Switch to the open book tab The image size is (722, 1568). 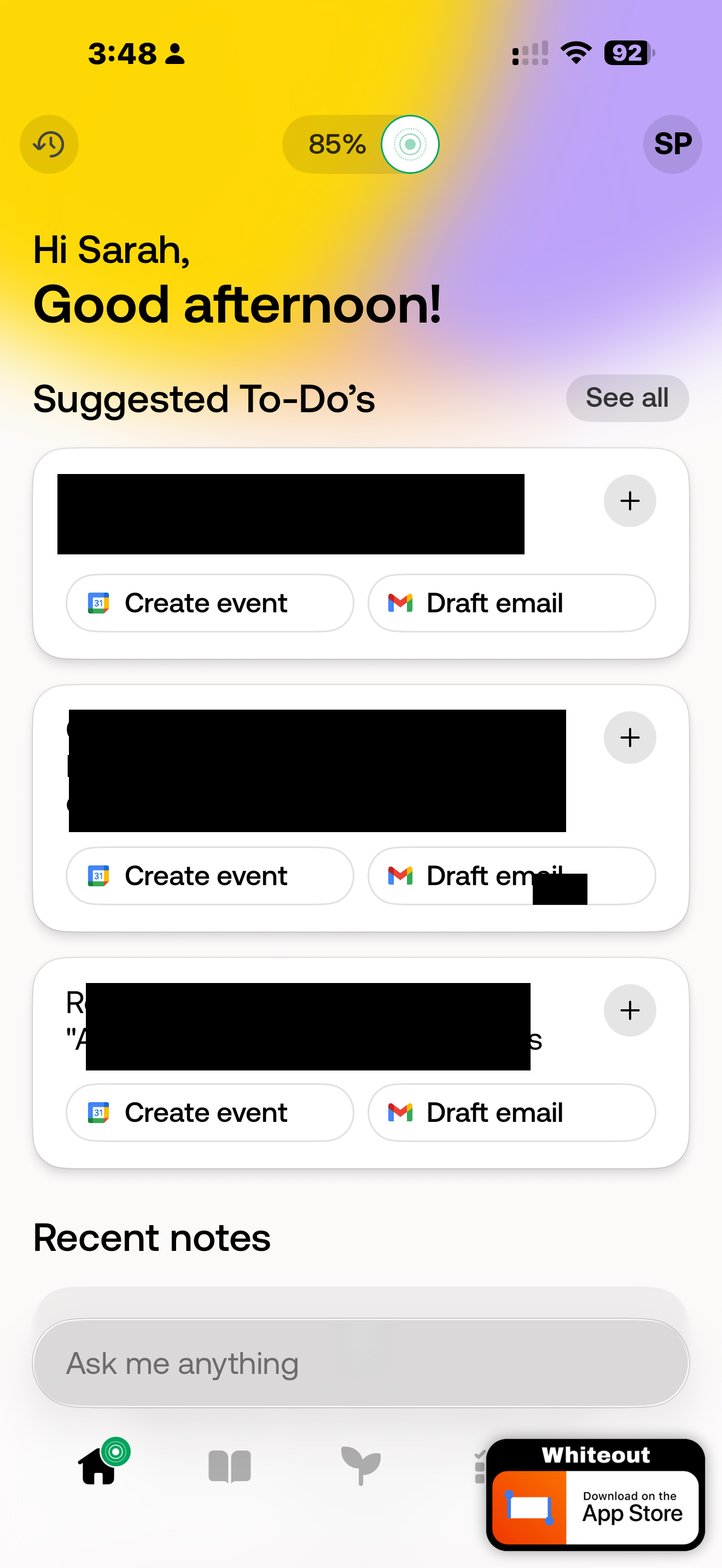[230, 1466]
